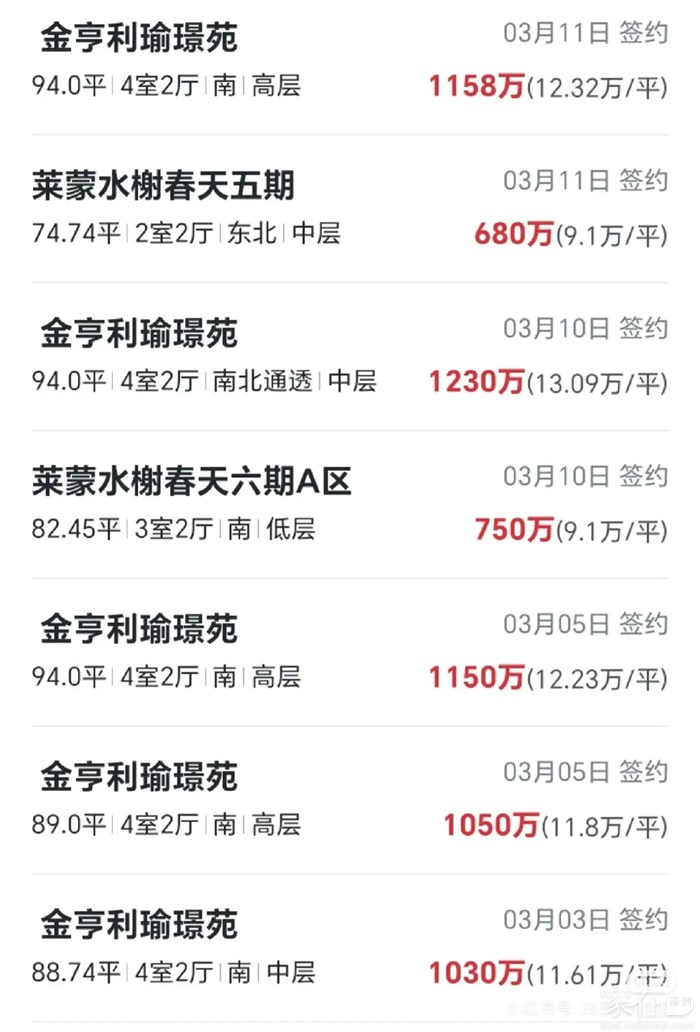
Task: View the 金亨利瑜璟苑 89.0平 1050万 record
Action: 350,800
